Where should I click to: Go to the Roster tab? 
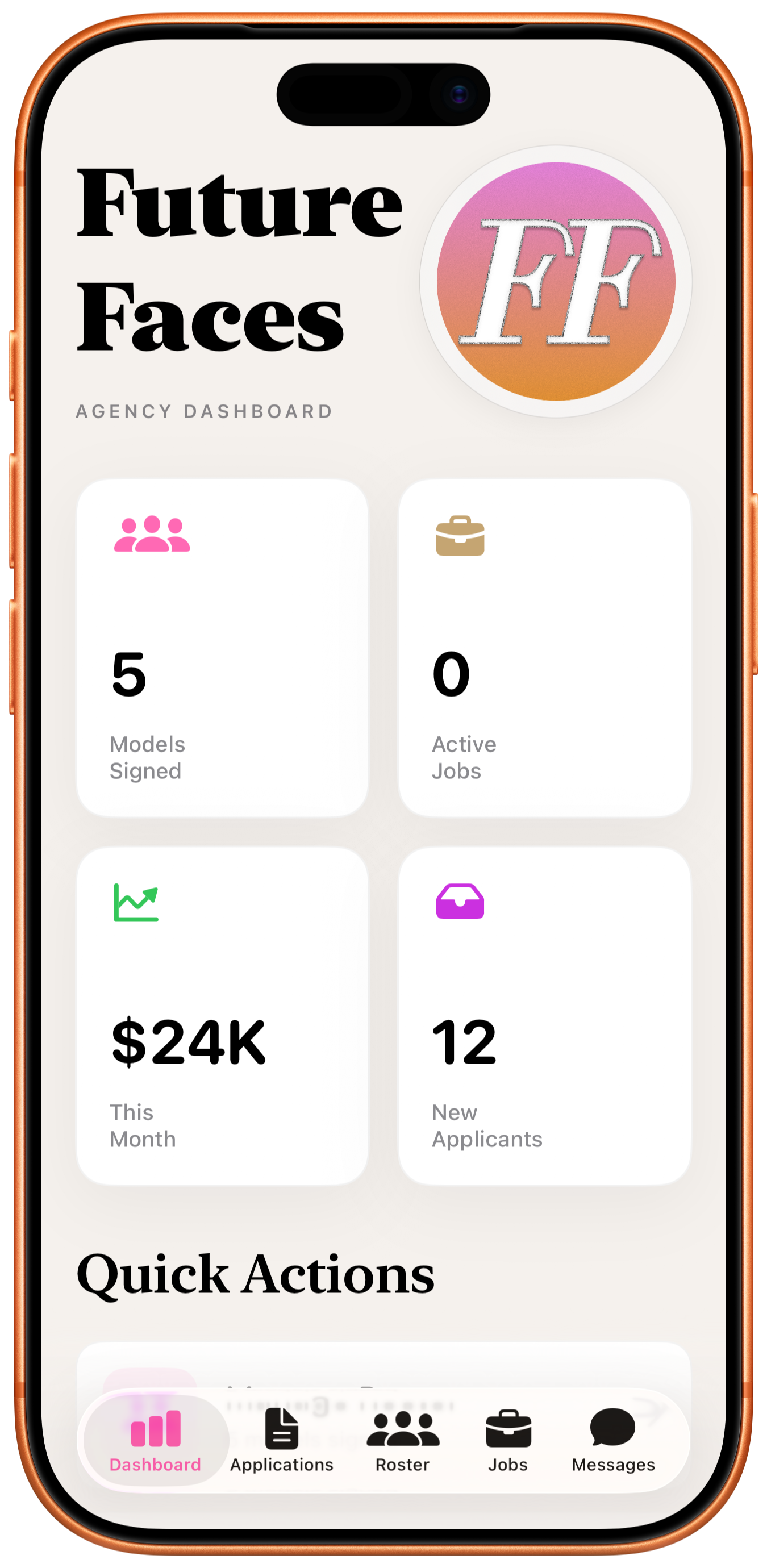[402, 1440]
